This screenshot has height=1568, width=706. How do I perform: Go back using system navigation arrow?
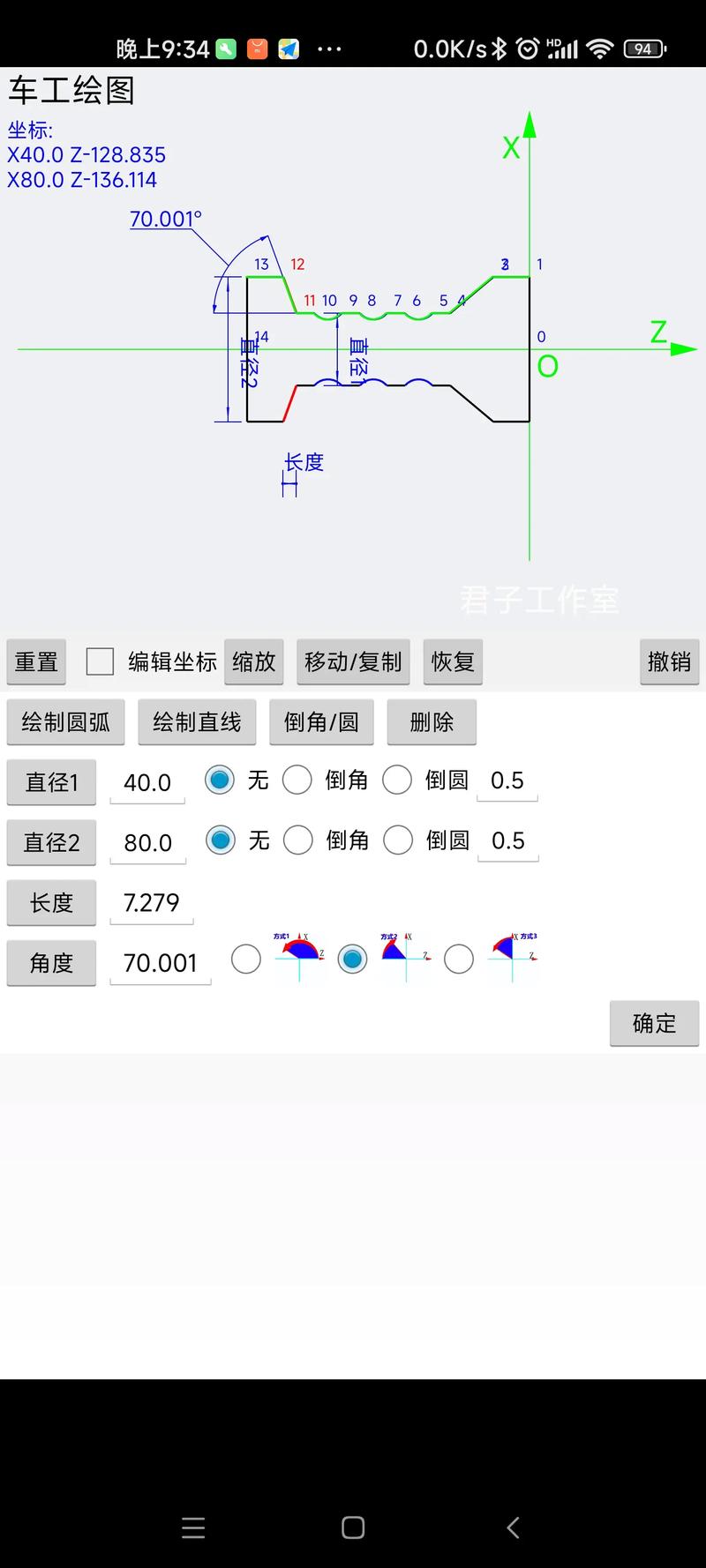click(514, 1527)
